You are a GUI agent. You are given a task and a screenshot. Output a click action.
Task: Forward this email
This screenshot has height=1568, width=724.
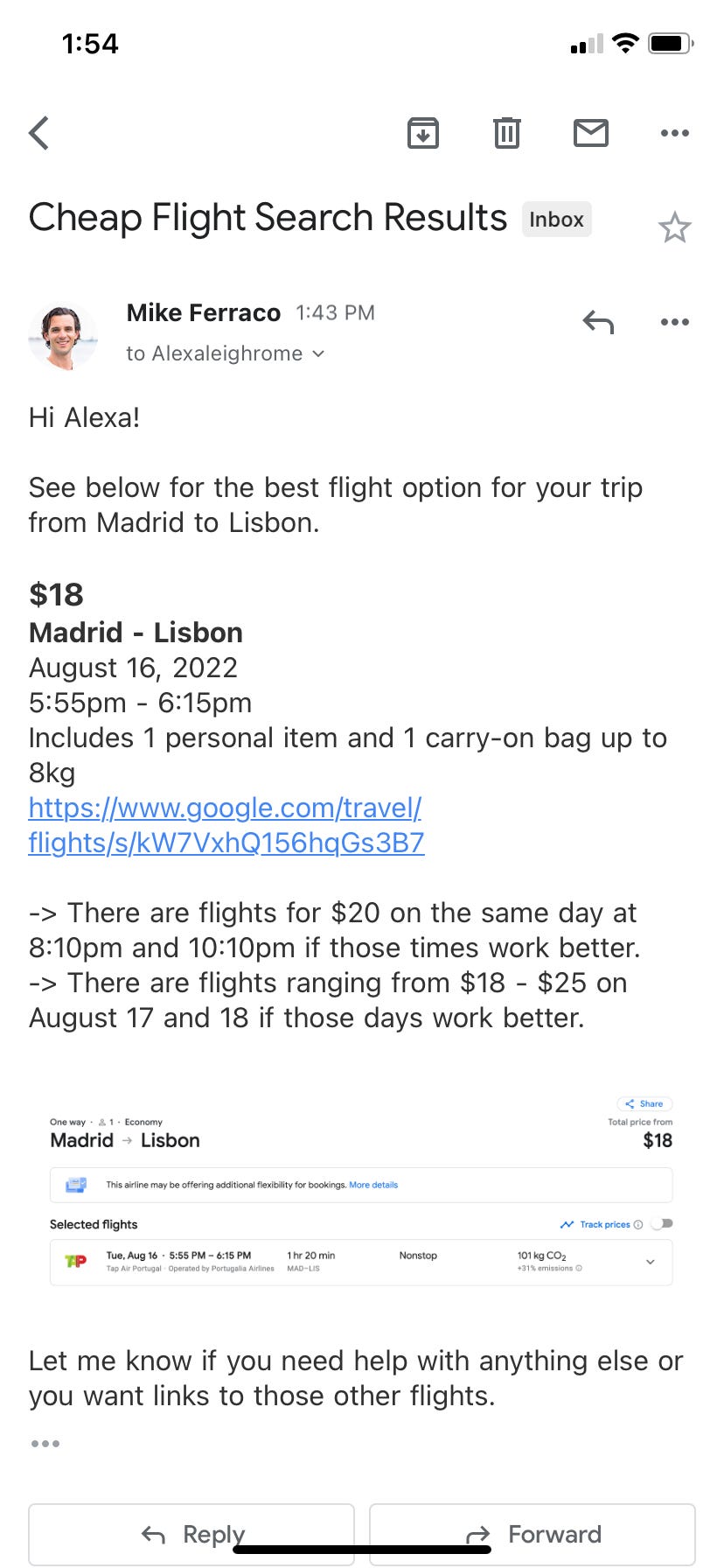pyautogui.click(x=533, y=1534)
